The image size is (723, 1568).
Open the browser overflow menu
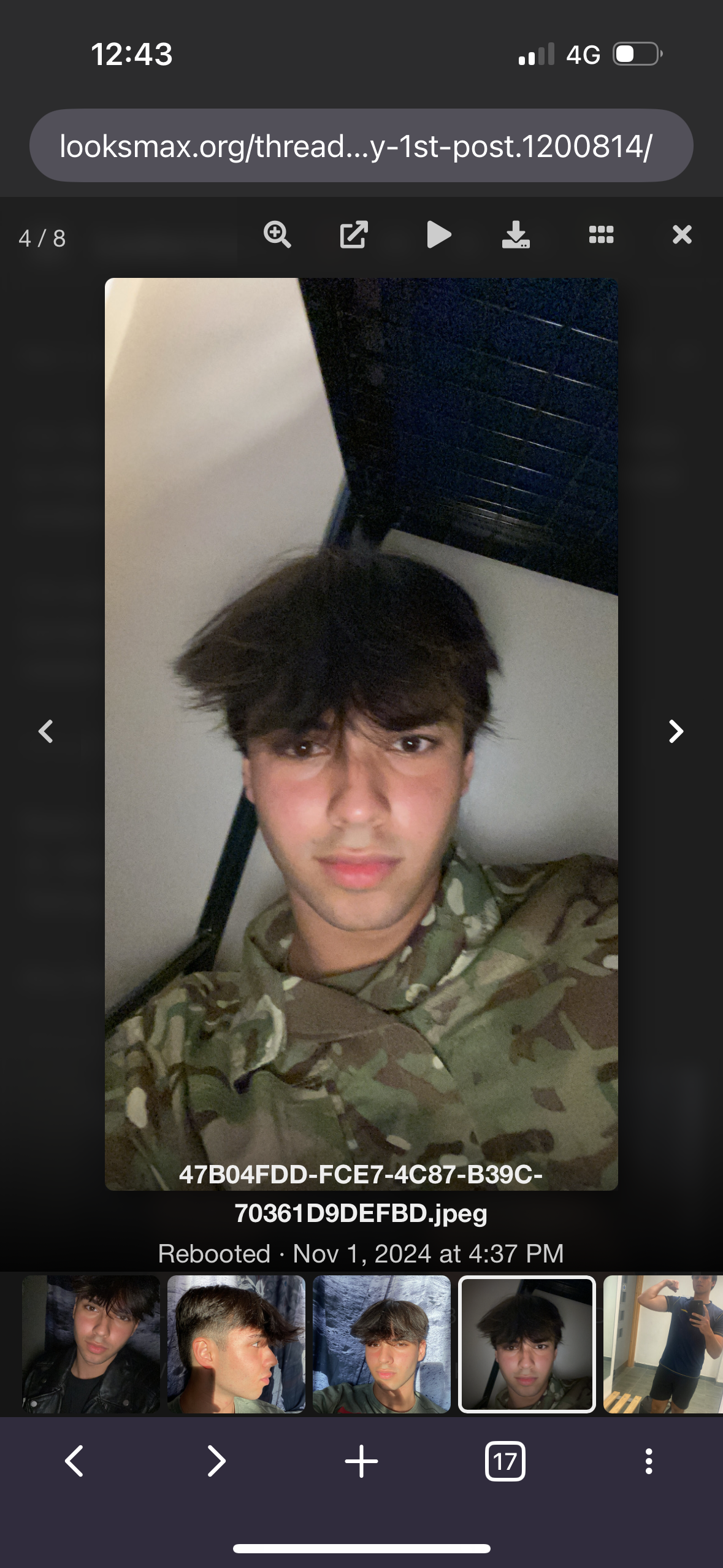648,1461
